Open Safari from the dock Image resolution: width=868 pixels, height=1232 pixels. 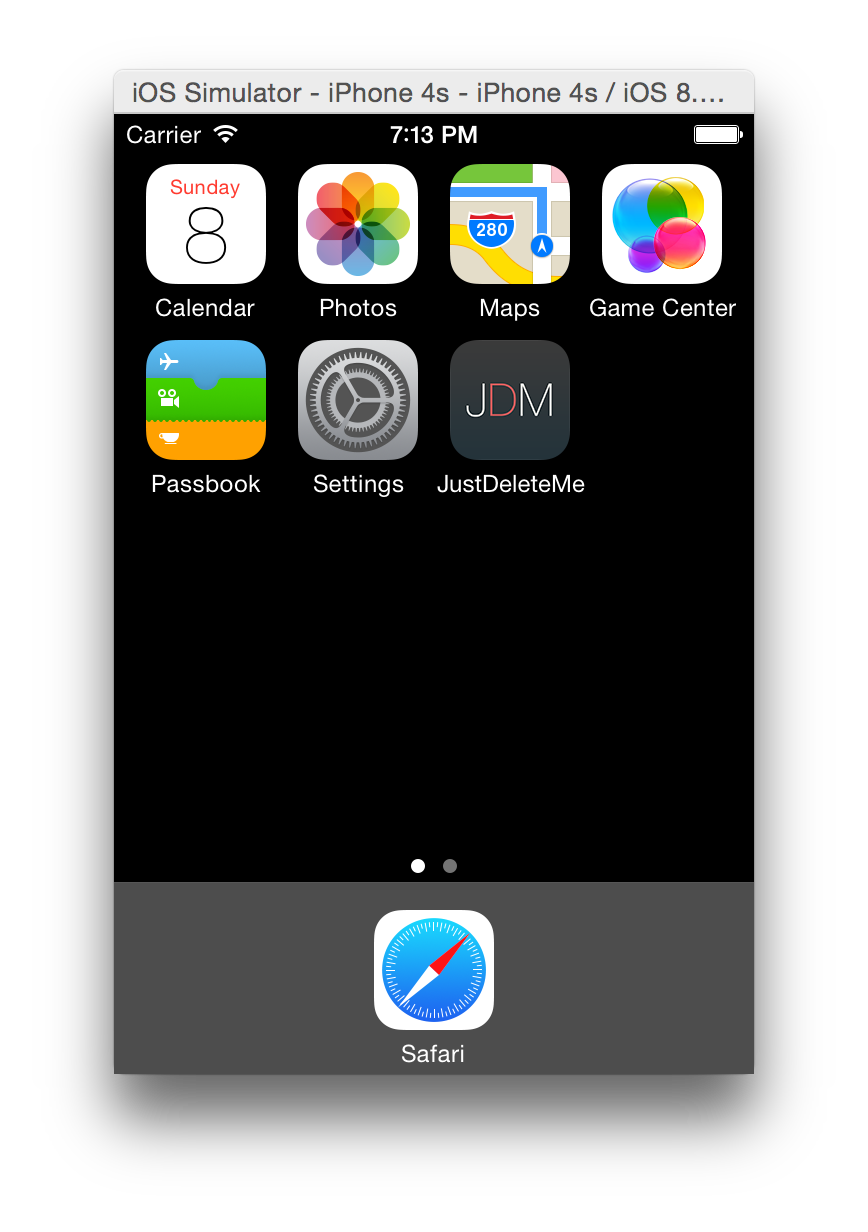coord(434,970)
